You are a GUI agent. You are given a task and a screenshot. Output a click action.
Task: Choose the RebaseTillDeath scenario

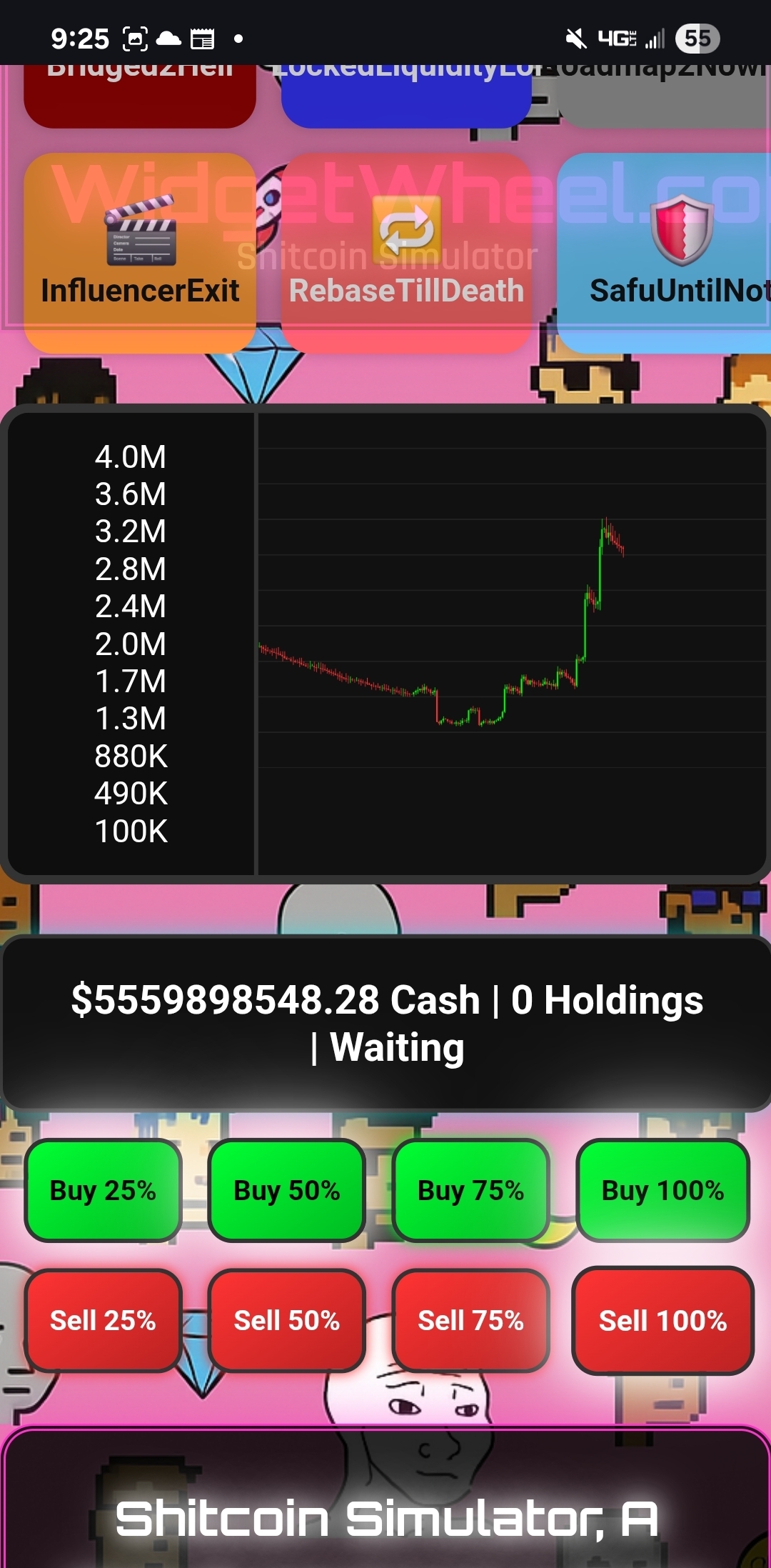406,252
